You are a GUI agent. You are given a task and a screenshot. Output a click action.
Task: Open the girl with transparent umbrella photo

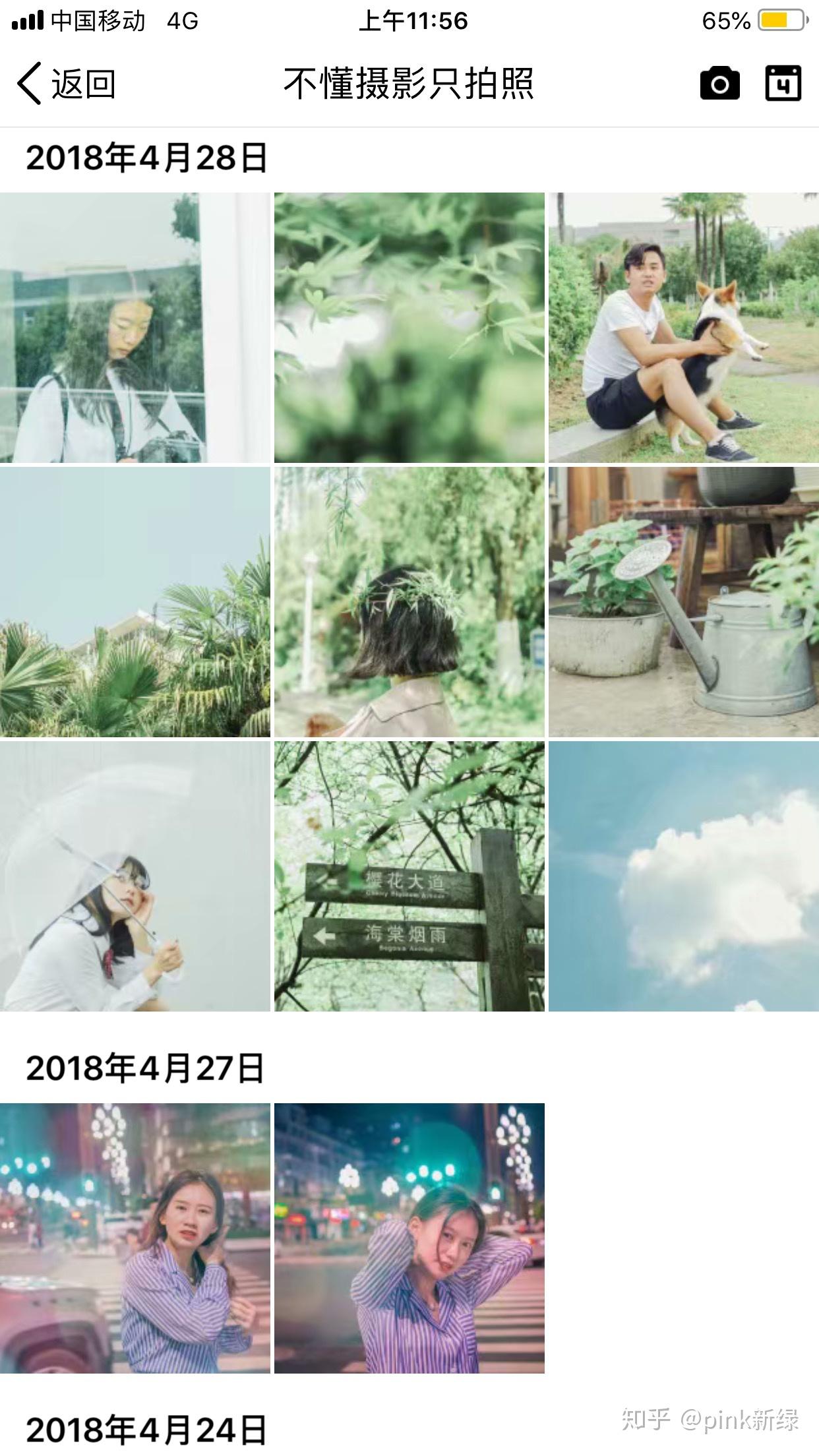[135, 876]
